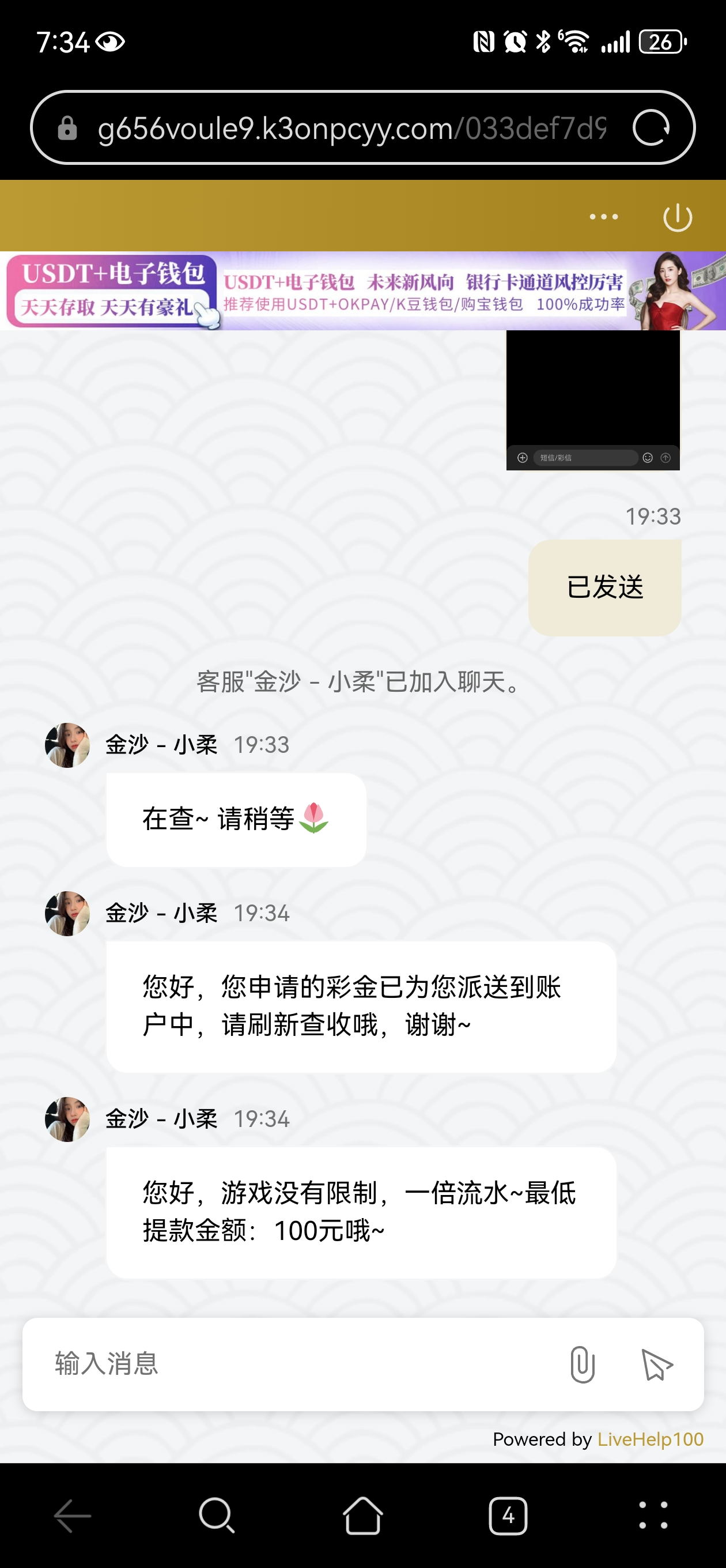Open the LiveHelp100 link
Image resolution: width=726 pixels, height=1568 pixels.
point(650,1439)
